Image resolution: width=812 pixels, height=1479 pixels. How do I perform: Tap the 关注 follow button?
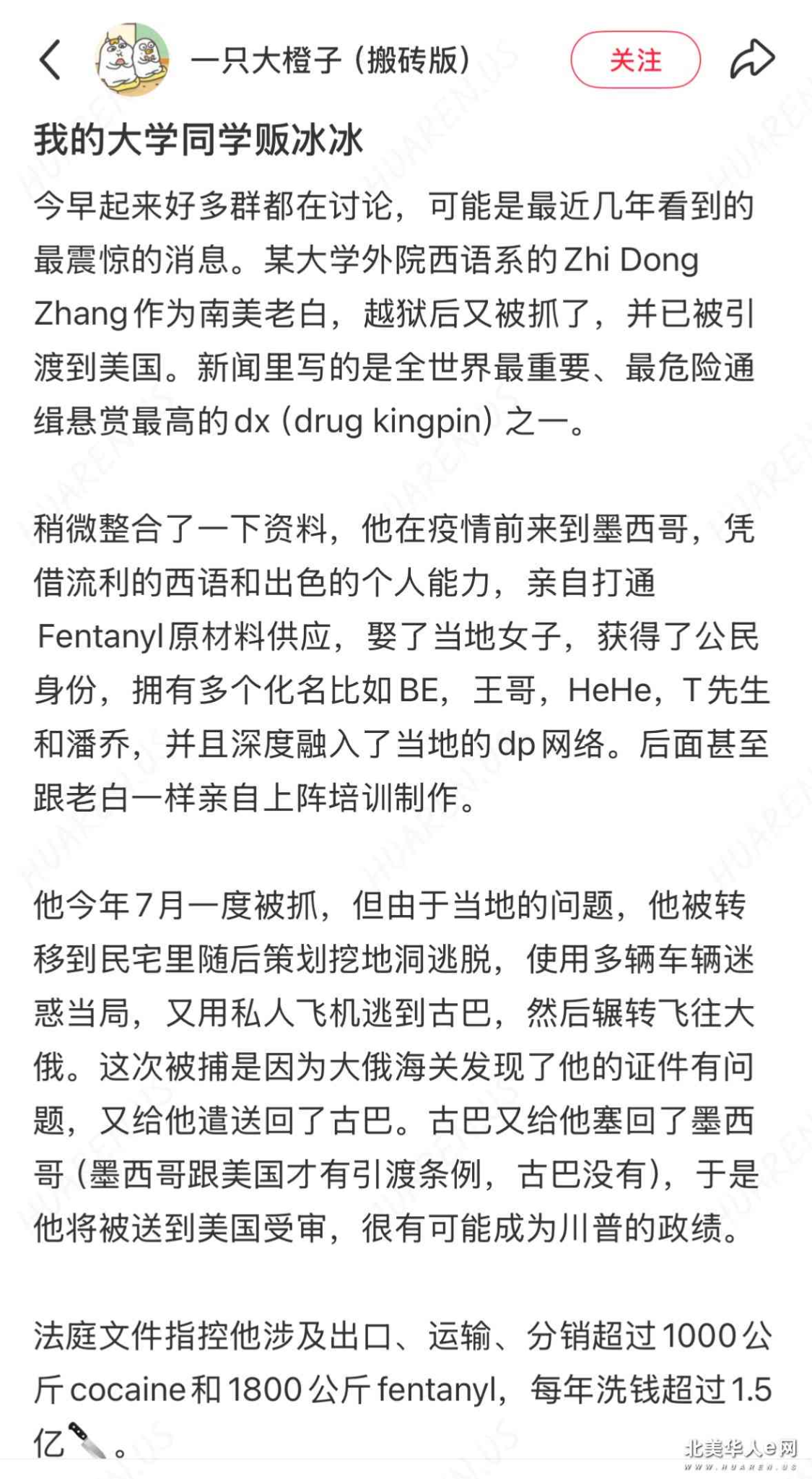coord(635,60)
